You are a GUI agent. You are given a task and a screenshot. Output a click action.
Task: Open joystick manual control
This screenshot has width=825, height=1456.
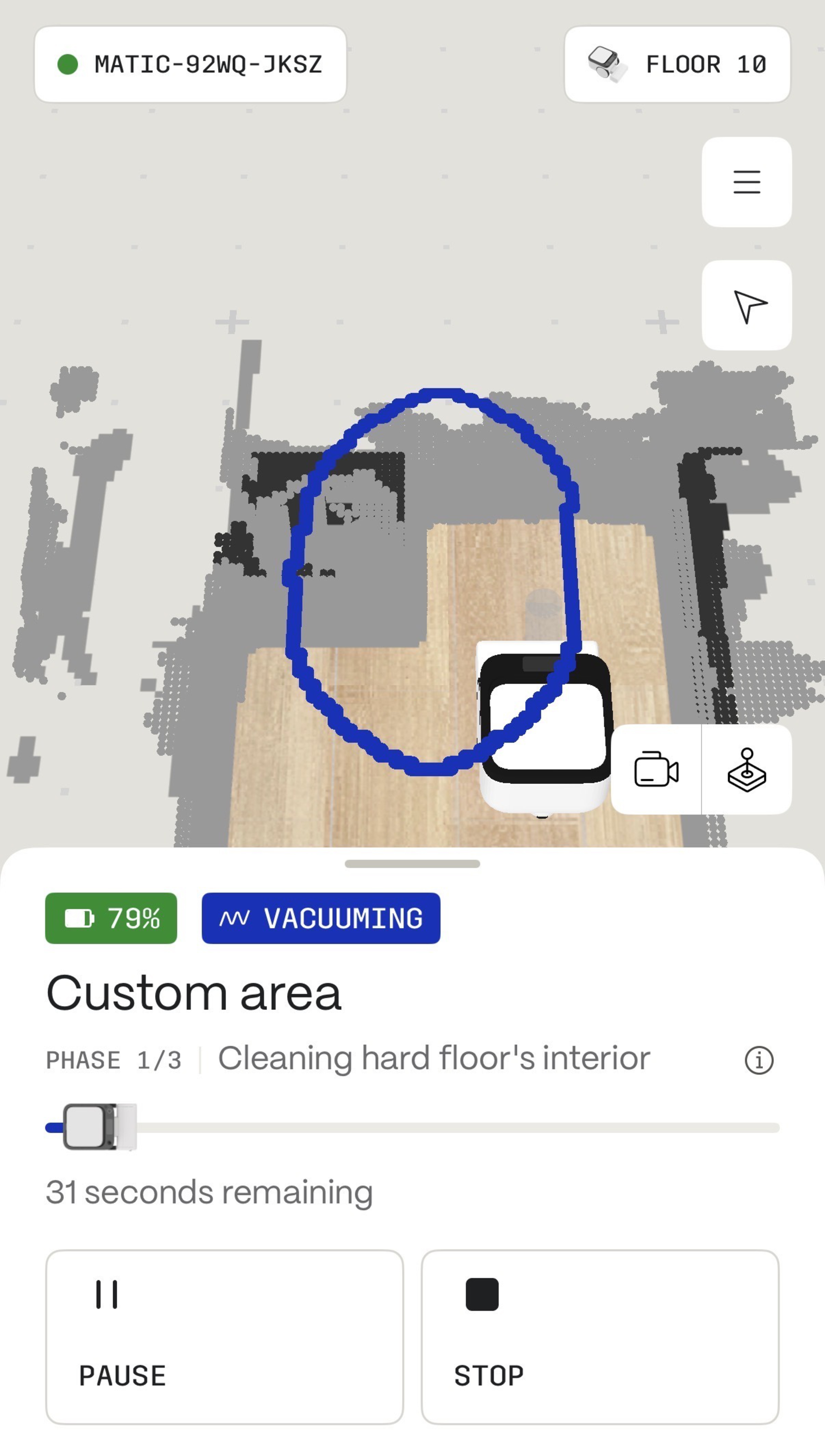pyautogui.click(x=746, y=769)
